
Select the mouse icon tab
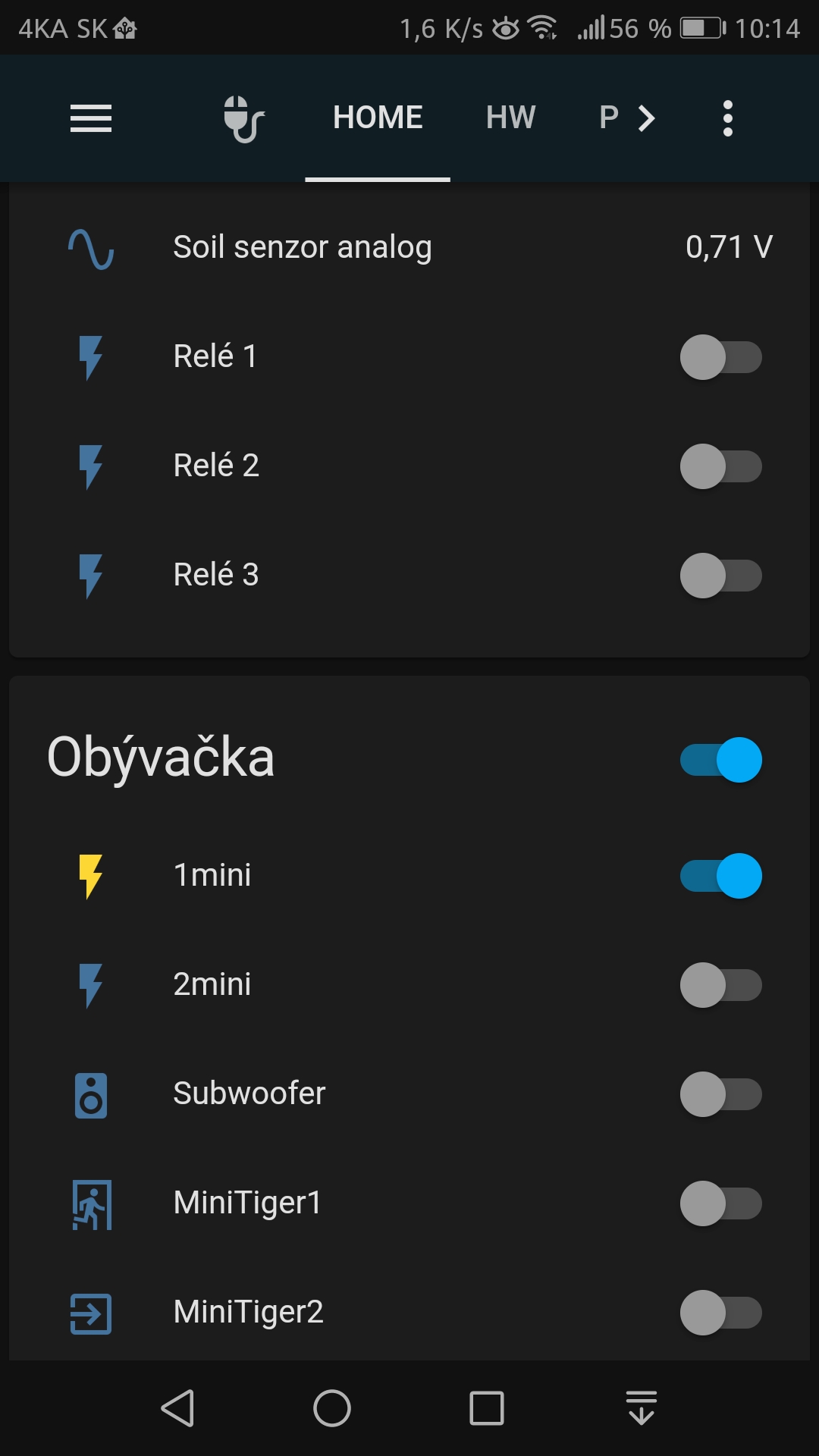pos(244,118)
